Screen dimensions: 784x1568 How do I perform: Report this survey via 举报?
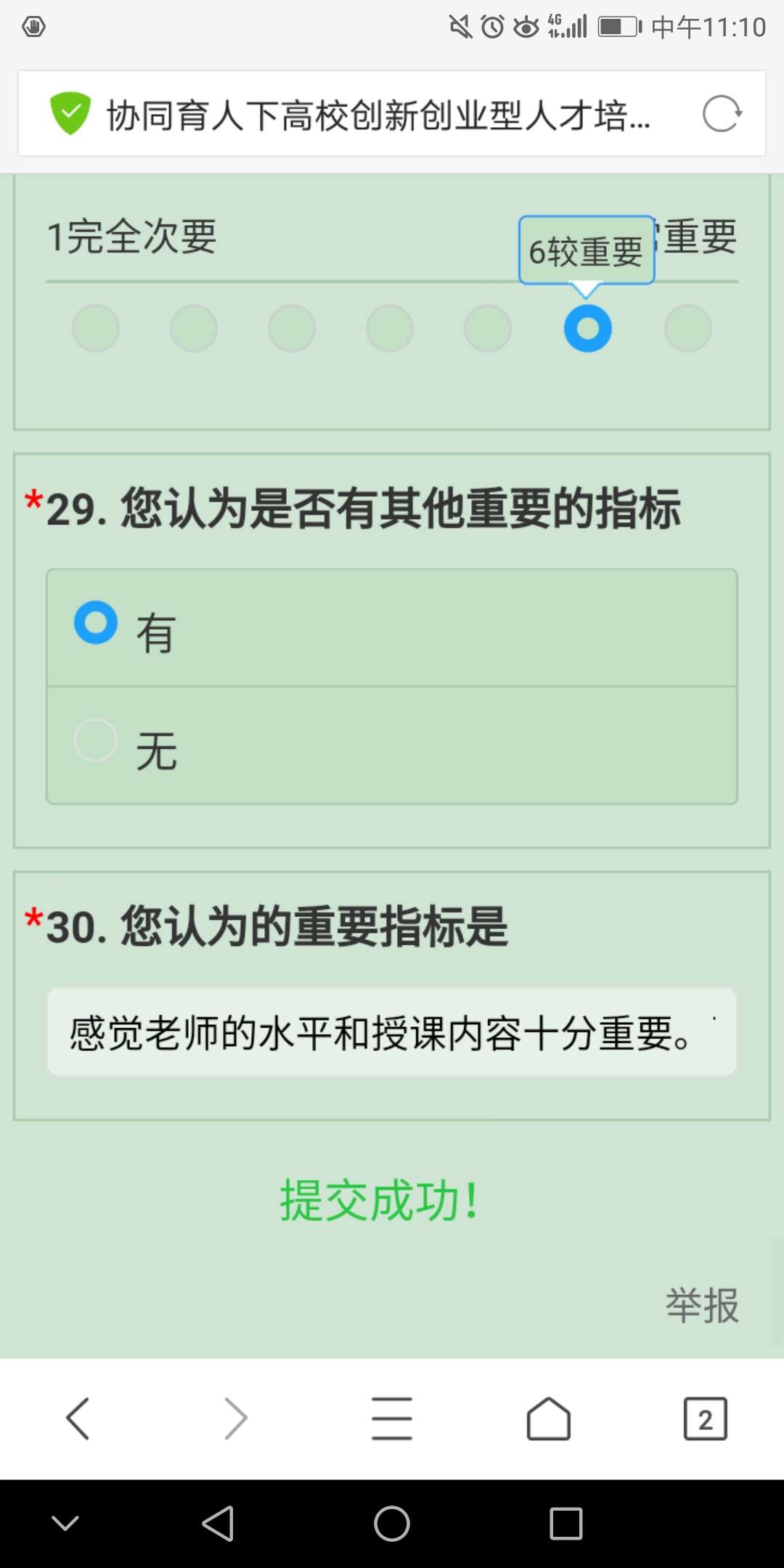click(x=701, y=1305)
